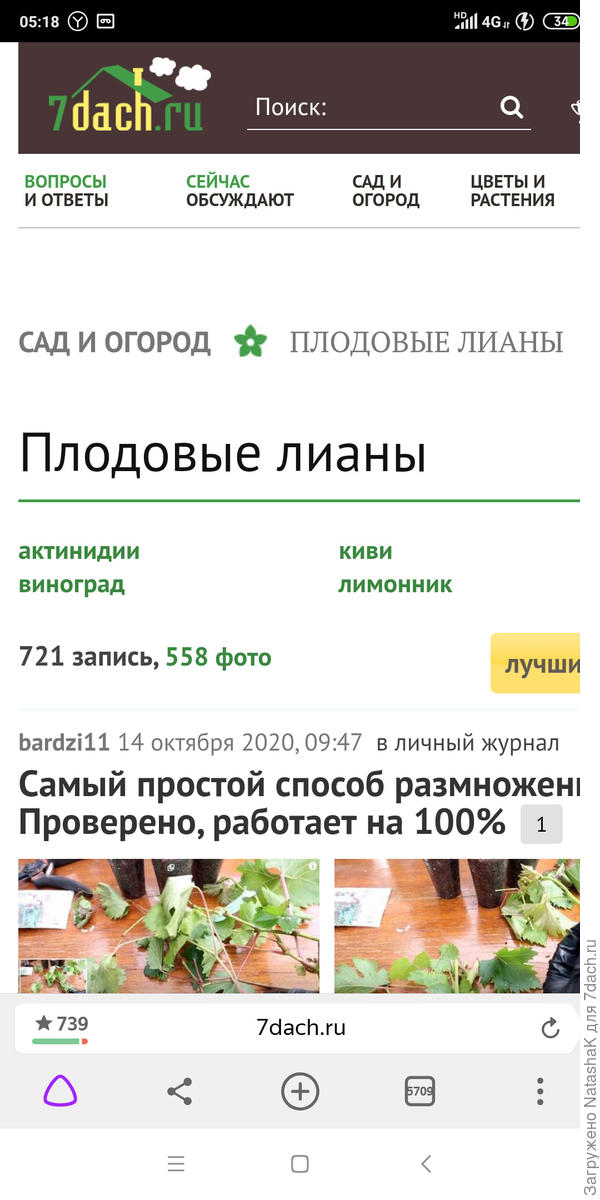
Task: Tap the yellow лучшие button
Action: (x=538, y=664)
